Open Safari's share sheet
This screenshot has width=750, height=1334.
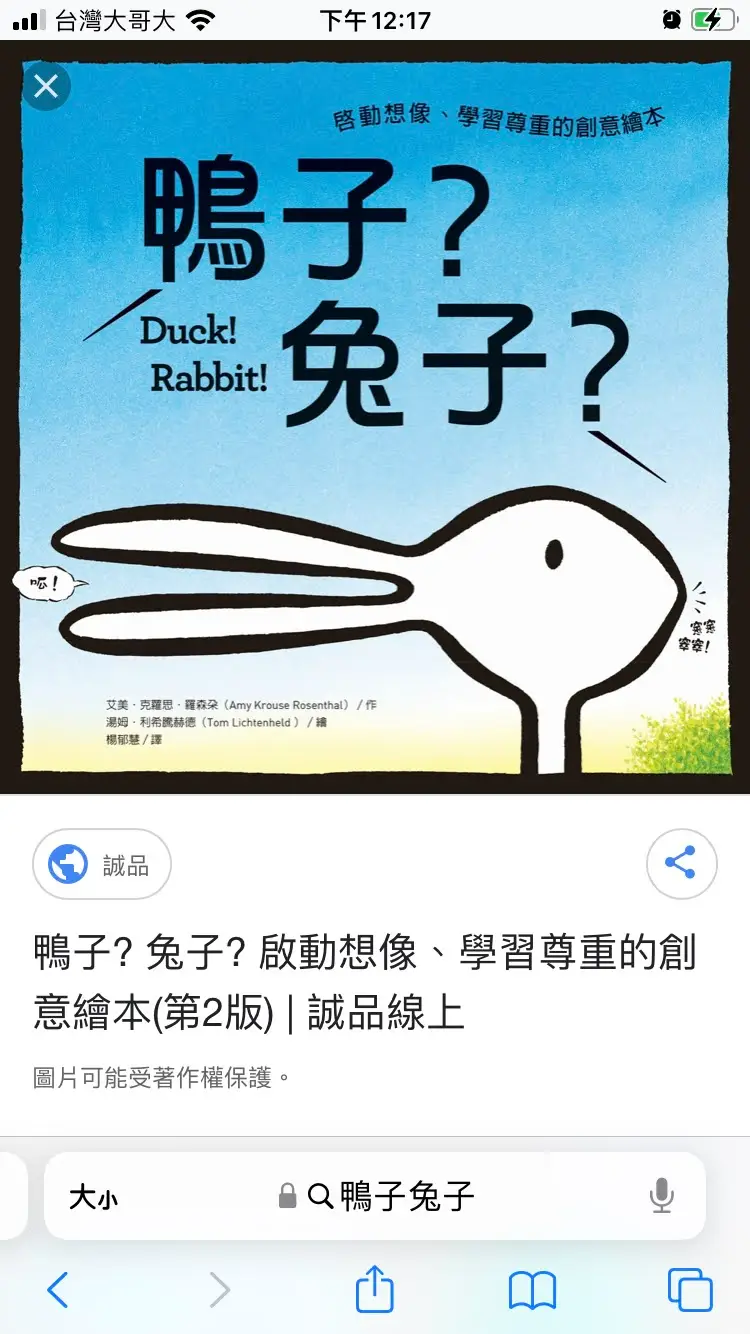[x=375, y=1289]
